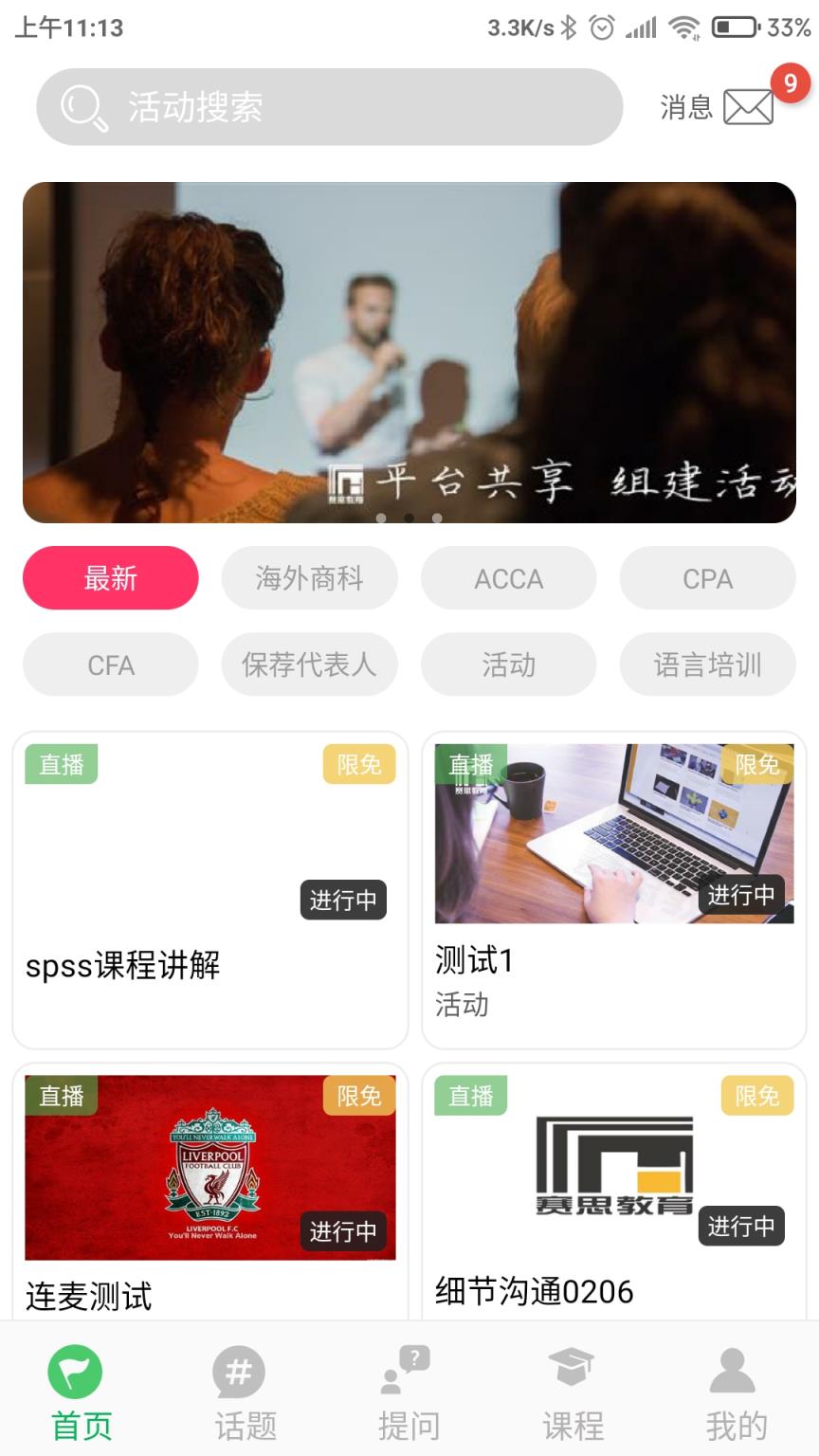Select the CPA category filter

(x=708, y=578)
